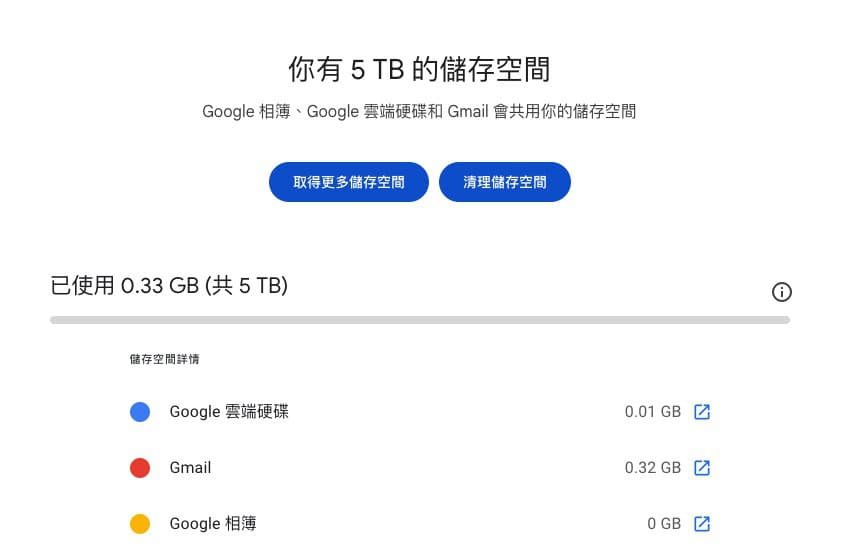Open 清理儲存空間 to free up storage
This screenshot has height=558, width=856.
click(504, 182)
